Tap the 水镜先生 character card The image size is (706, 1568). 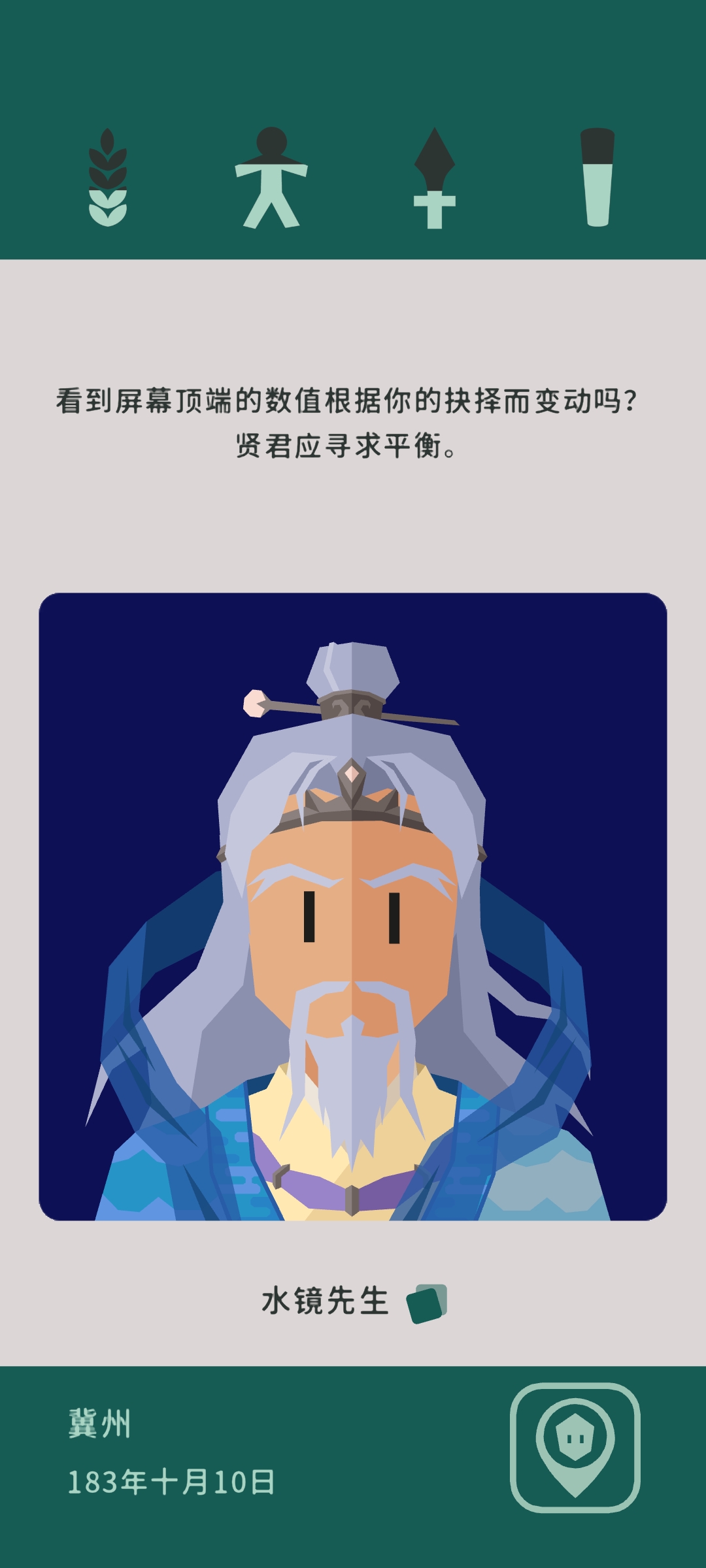click(353, 906)
